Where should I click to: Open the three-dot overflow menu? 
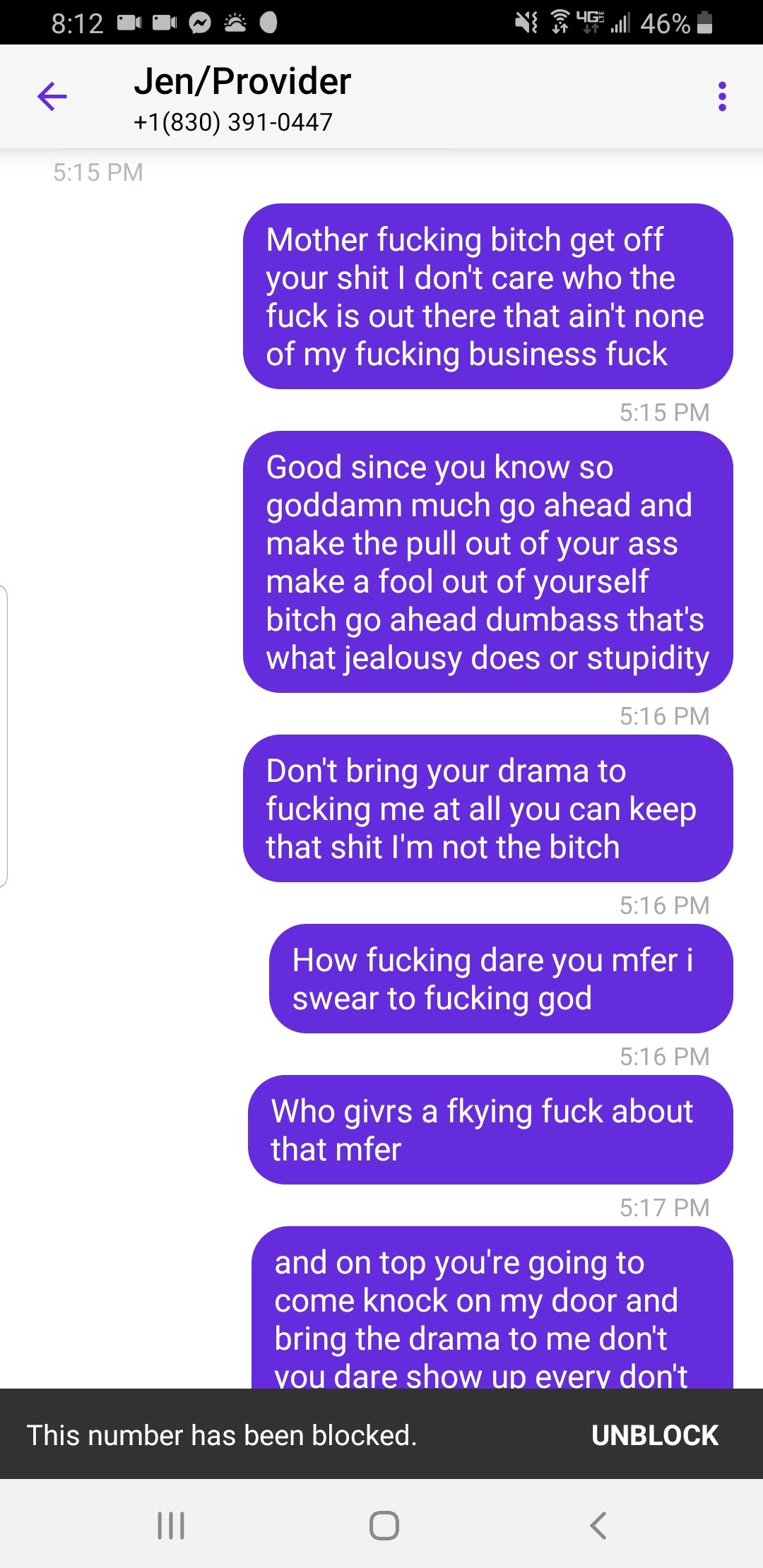(x=721, y=97)
